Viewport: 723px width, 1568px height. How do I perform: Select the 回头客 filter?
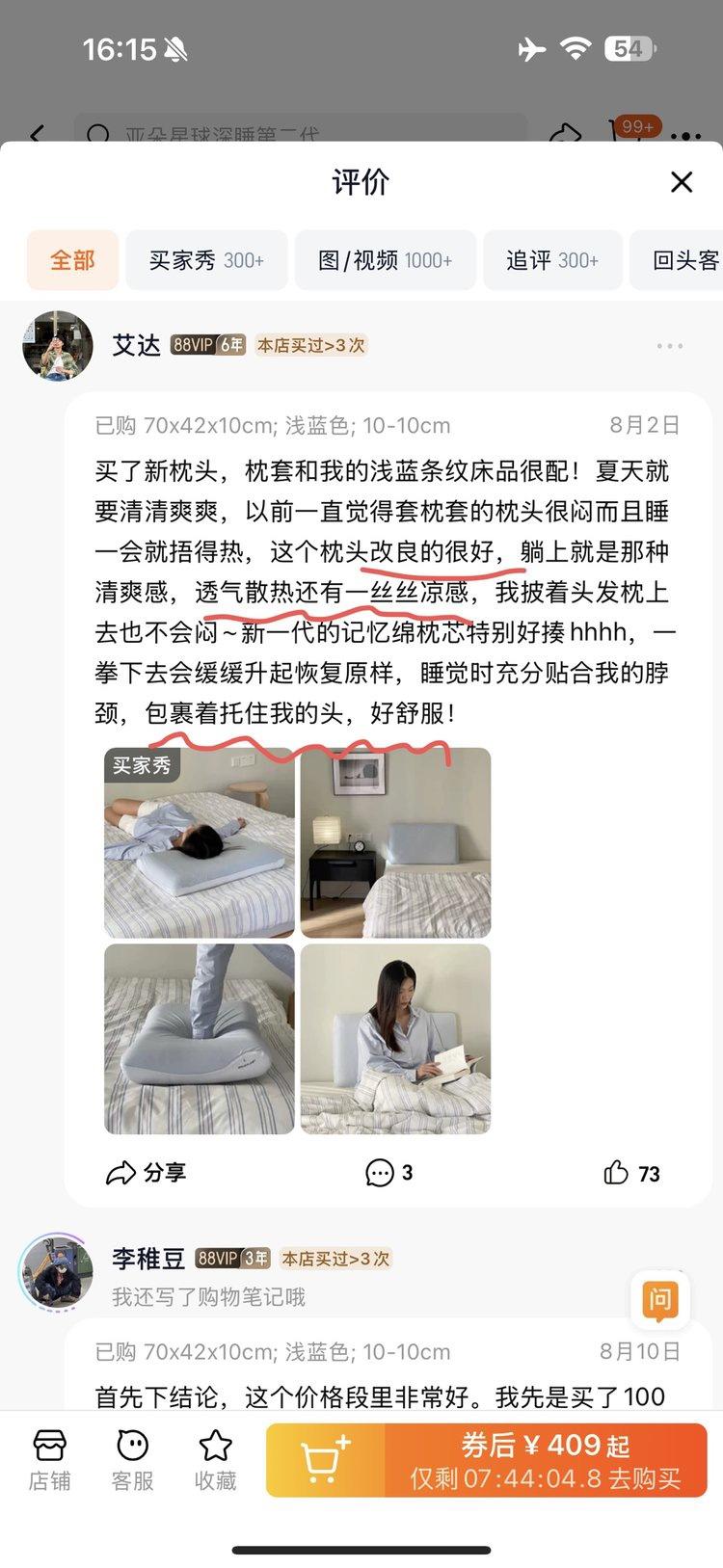coord(683,260)
